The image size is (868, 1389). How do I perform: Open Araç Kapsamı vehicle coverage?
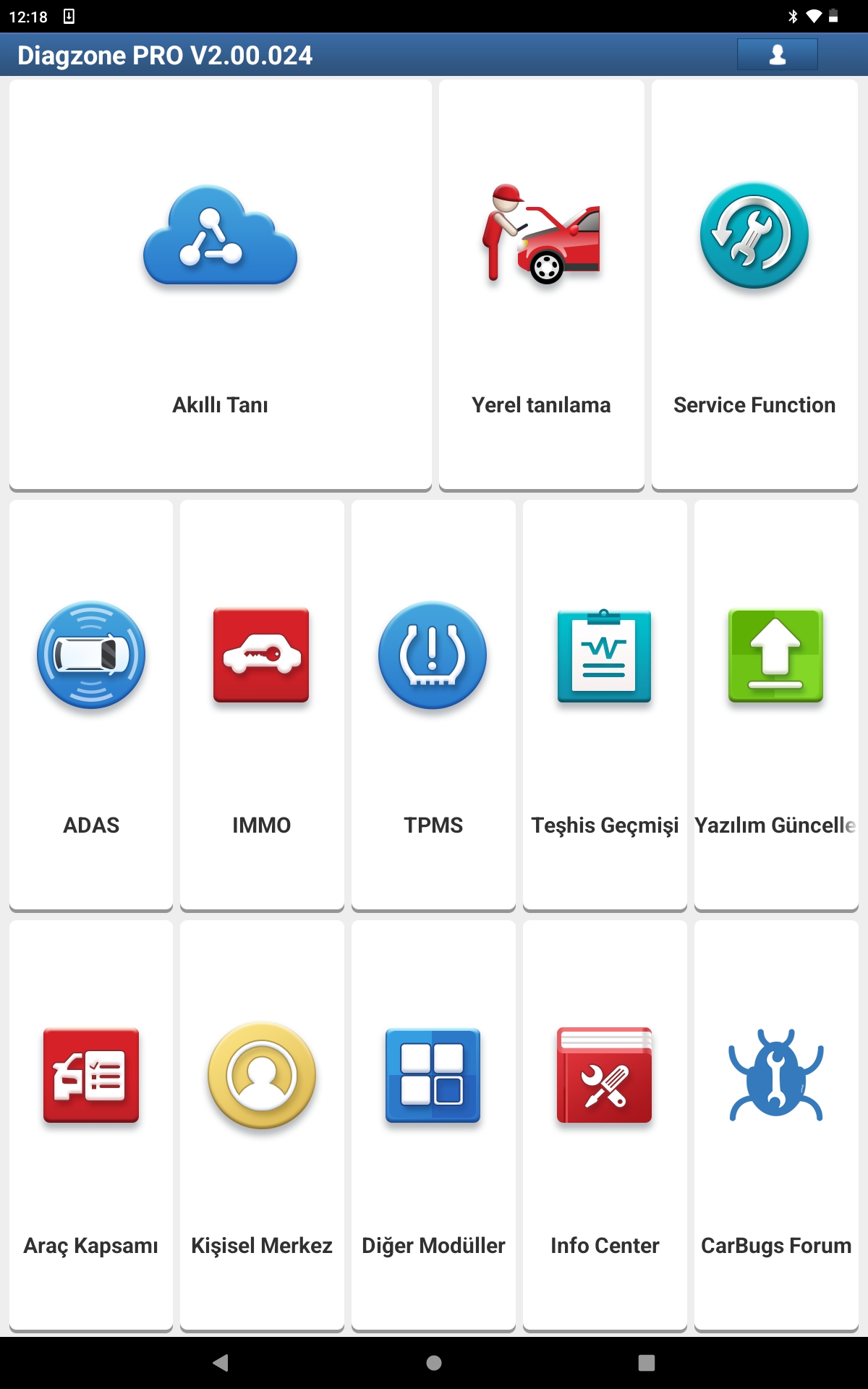[91, 1125]
